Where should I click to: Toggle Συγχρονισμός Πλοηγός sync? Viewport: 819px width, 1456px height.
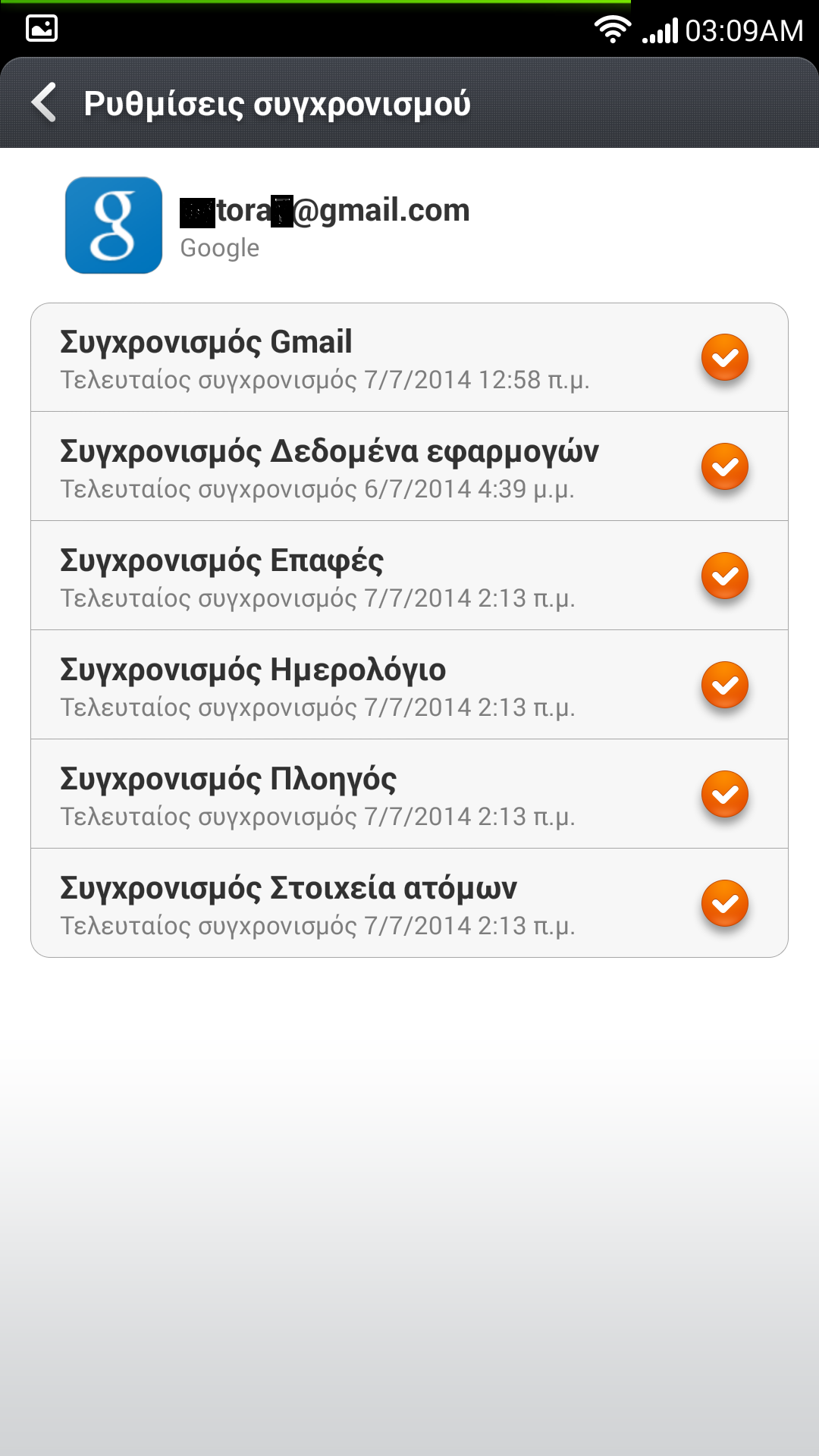click(x=724, y=794)
